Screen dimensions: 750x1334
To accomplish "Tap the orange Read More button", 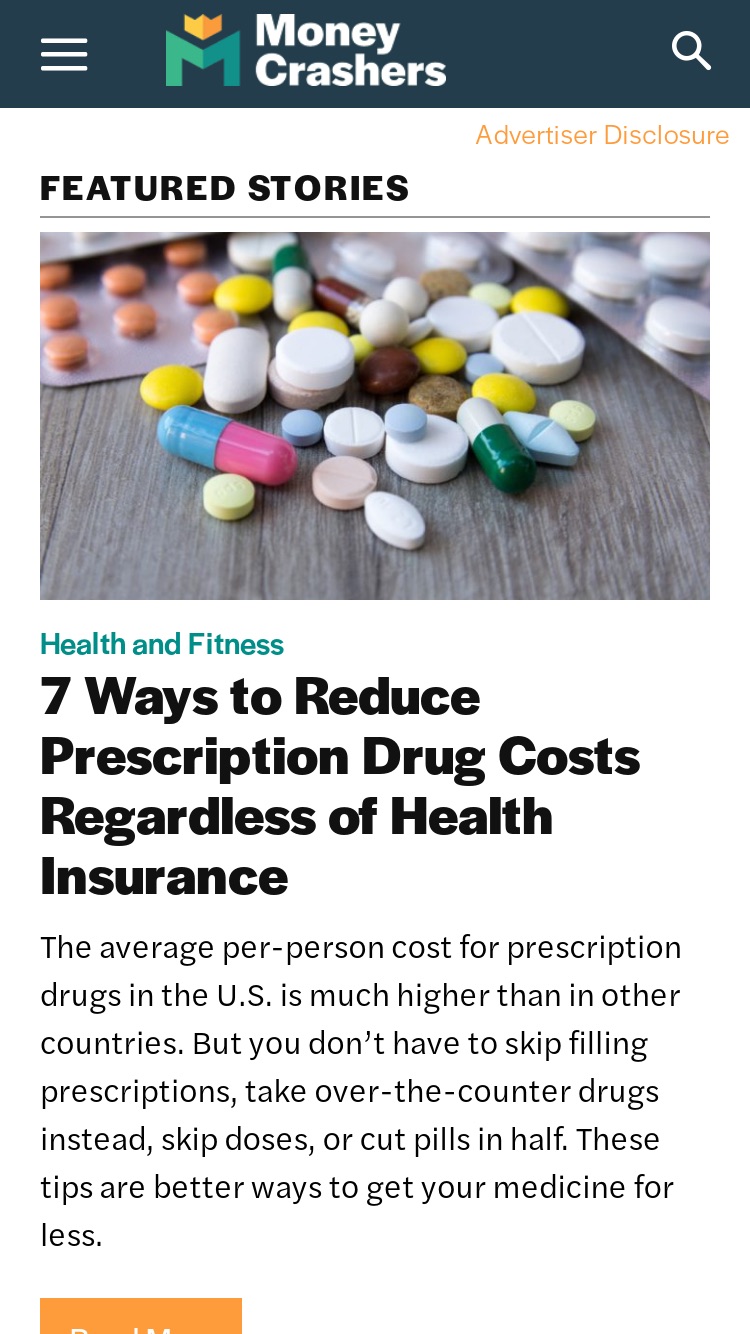I will click(x=141, y=1316).
